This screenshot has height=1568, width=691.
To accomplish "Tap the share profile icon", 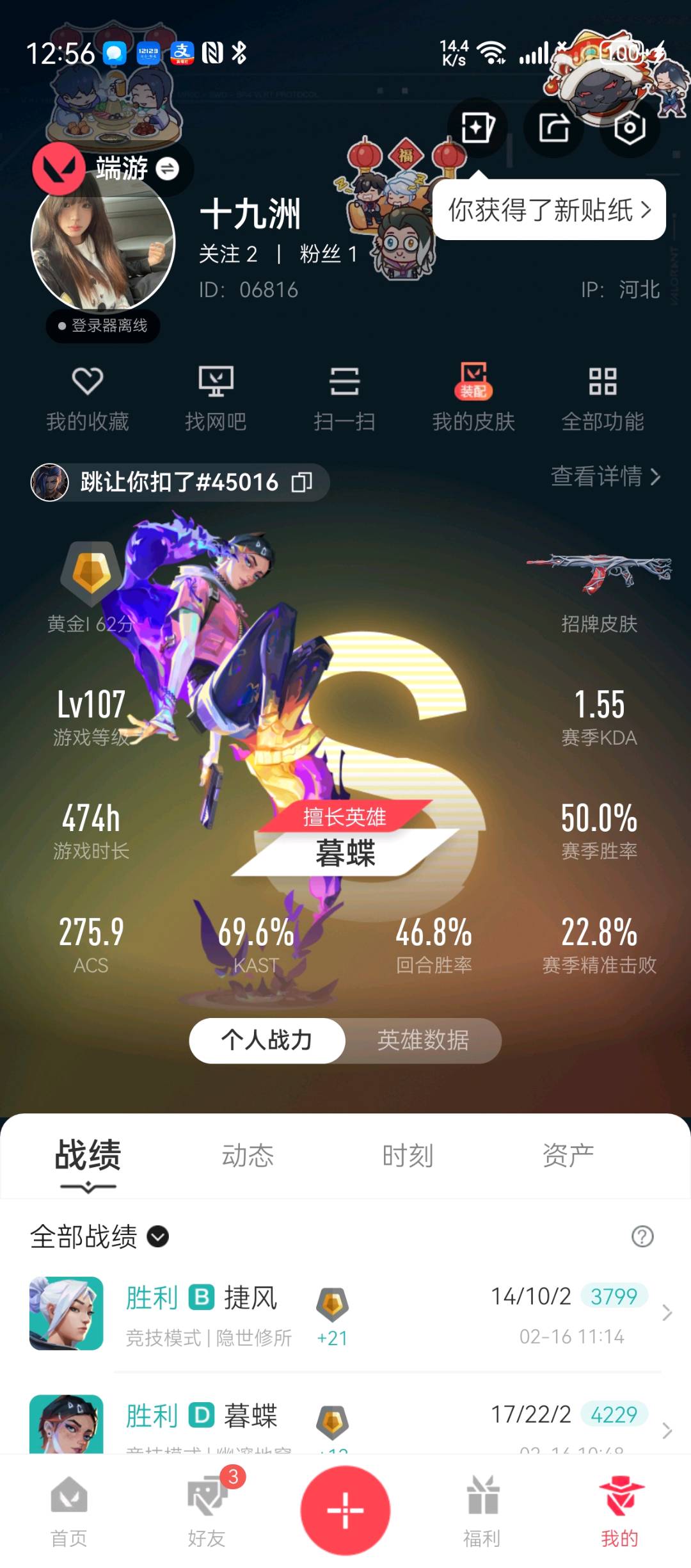I will 554,128.
